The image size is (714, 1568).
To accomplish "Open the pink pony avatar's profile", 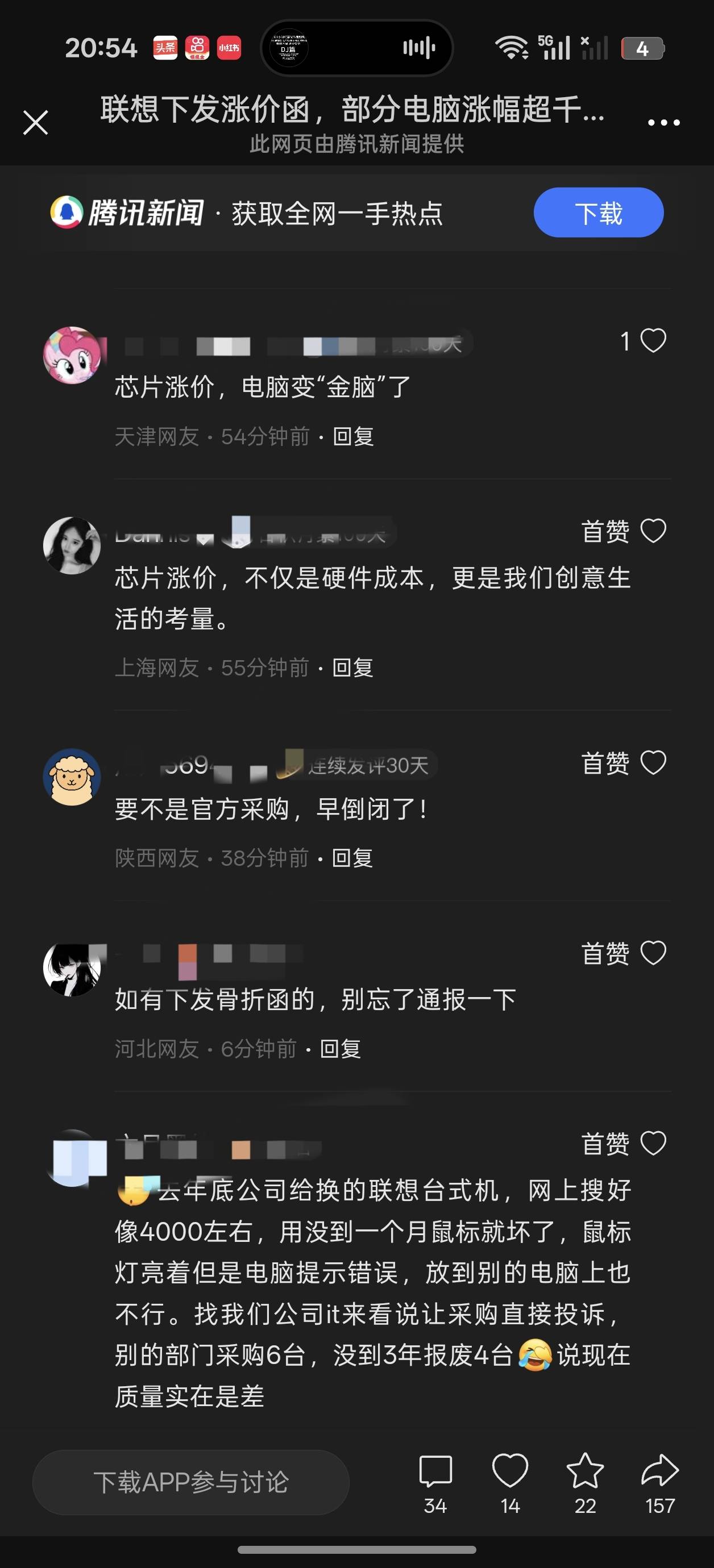I will [x=72, y=356].
